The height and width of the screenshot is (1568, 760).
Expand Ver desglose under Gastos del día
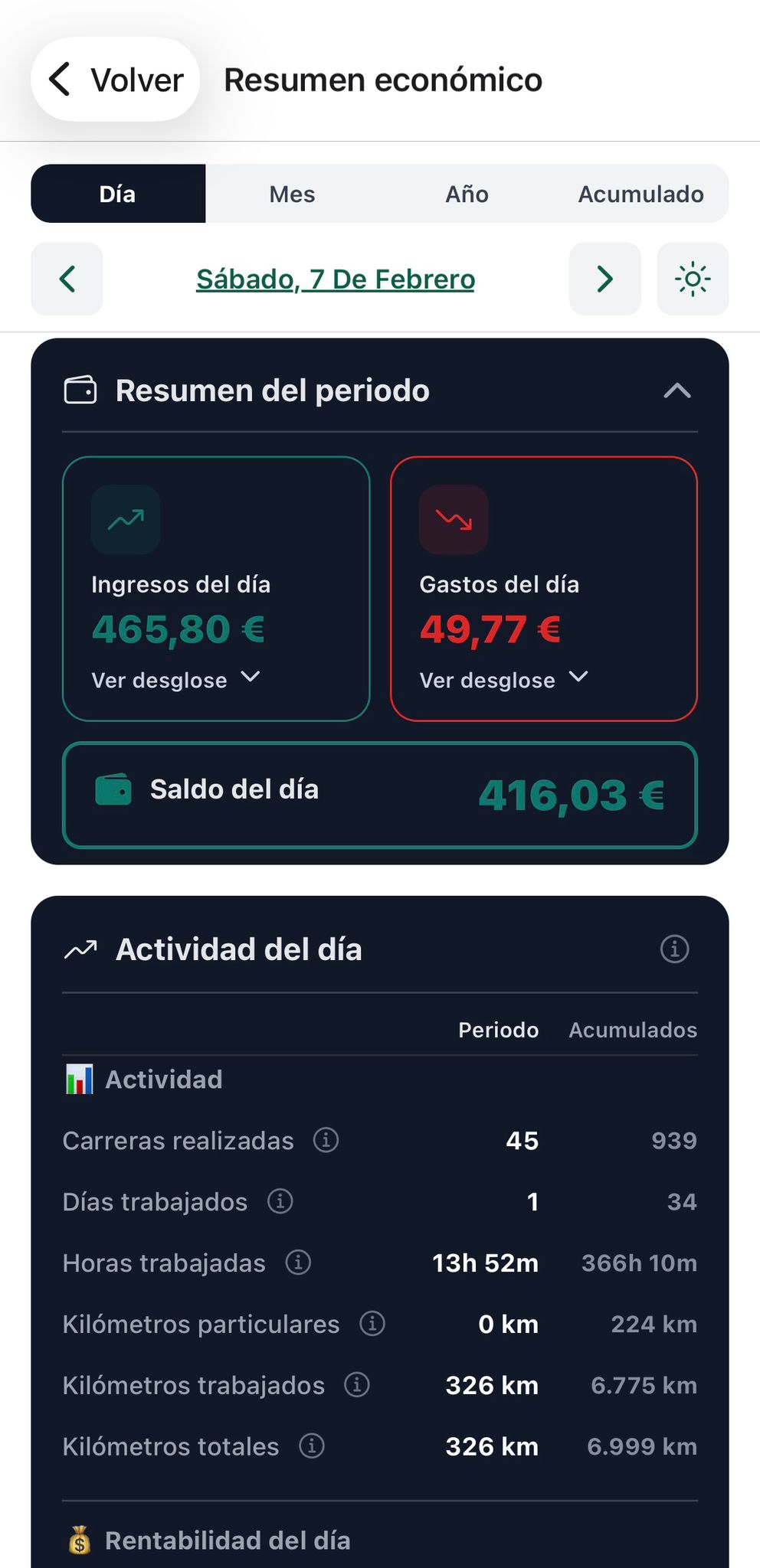(x=505, y=678)
